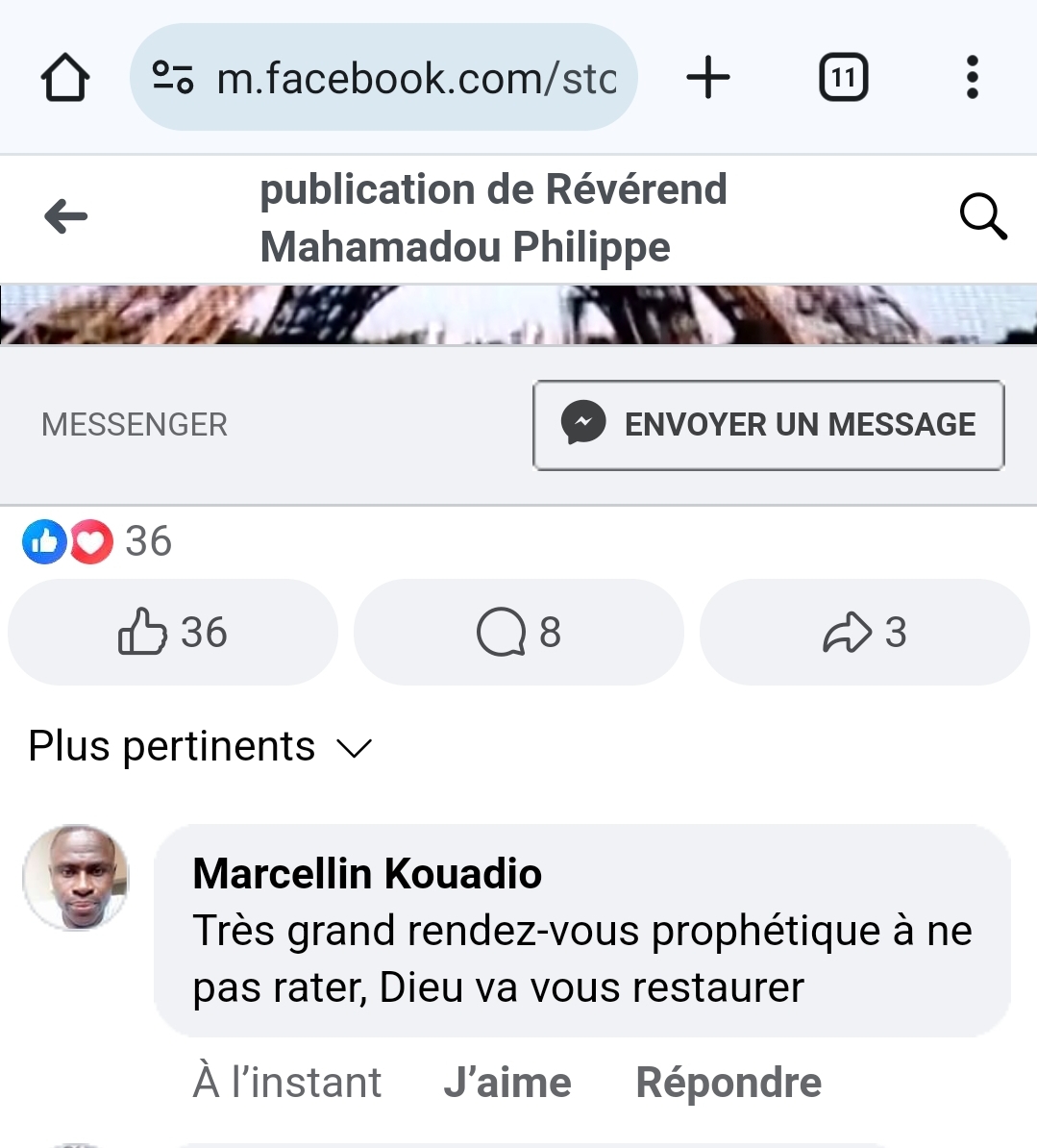Open a new browser tab

click(708, 78)
